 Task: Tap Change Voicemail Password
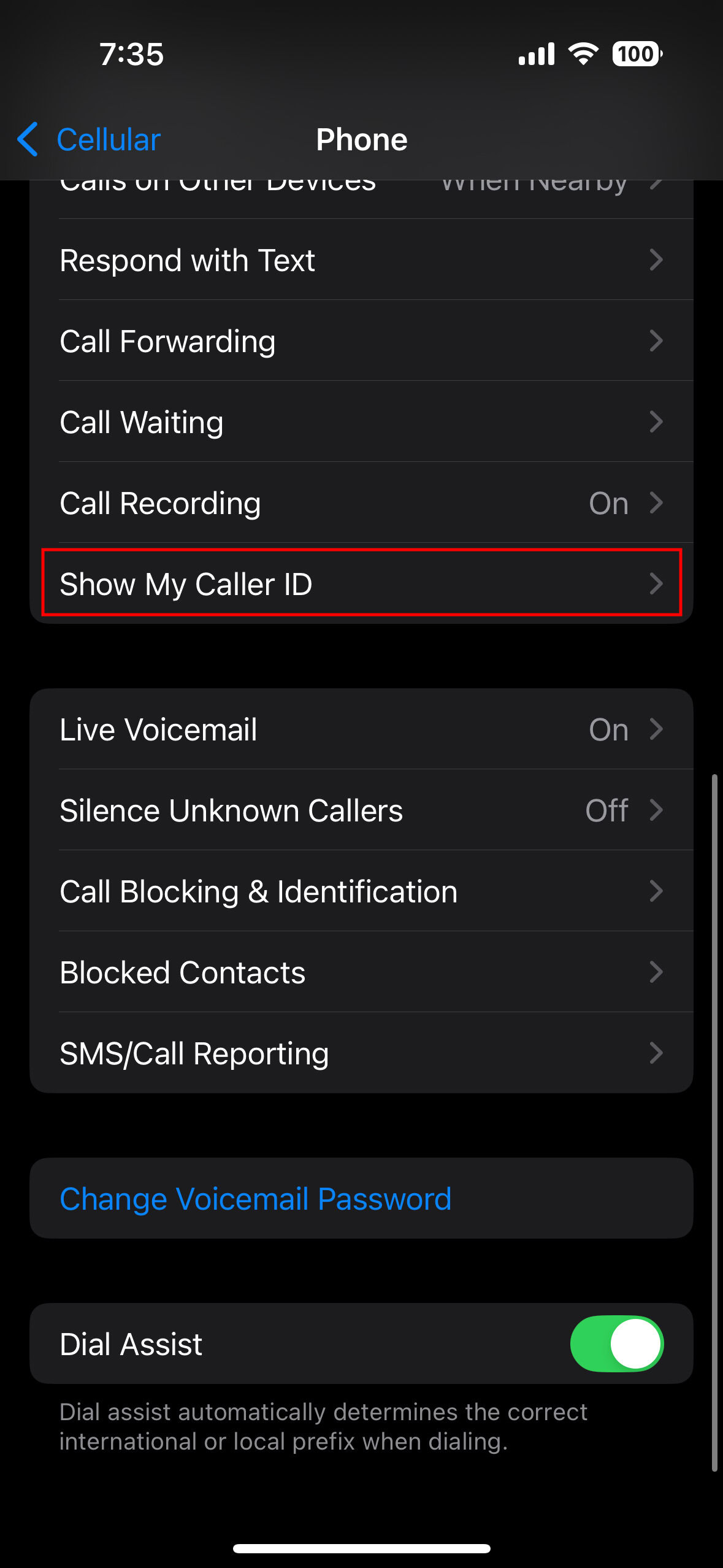click(256, 1199)
